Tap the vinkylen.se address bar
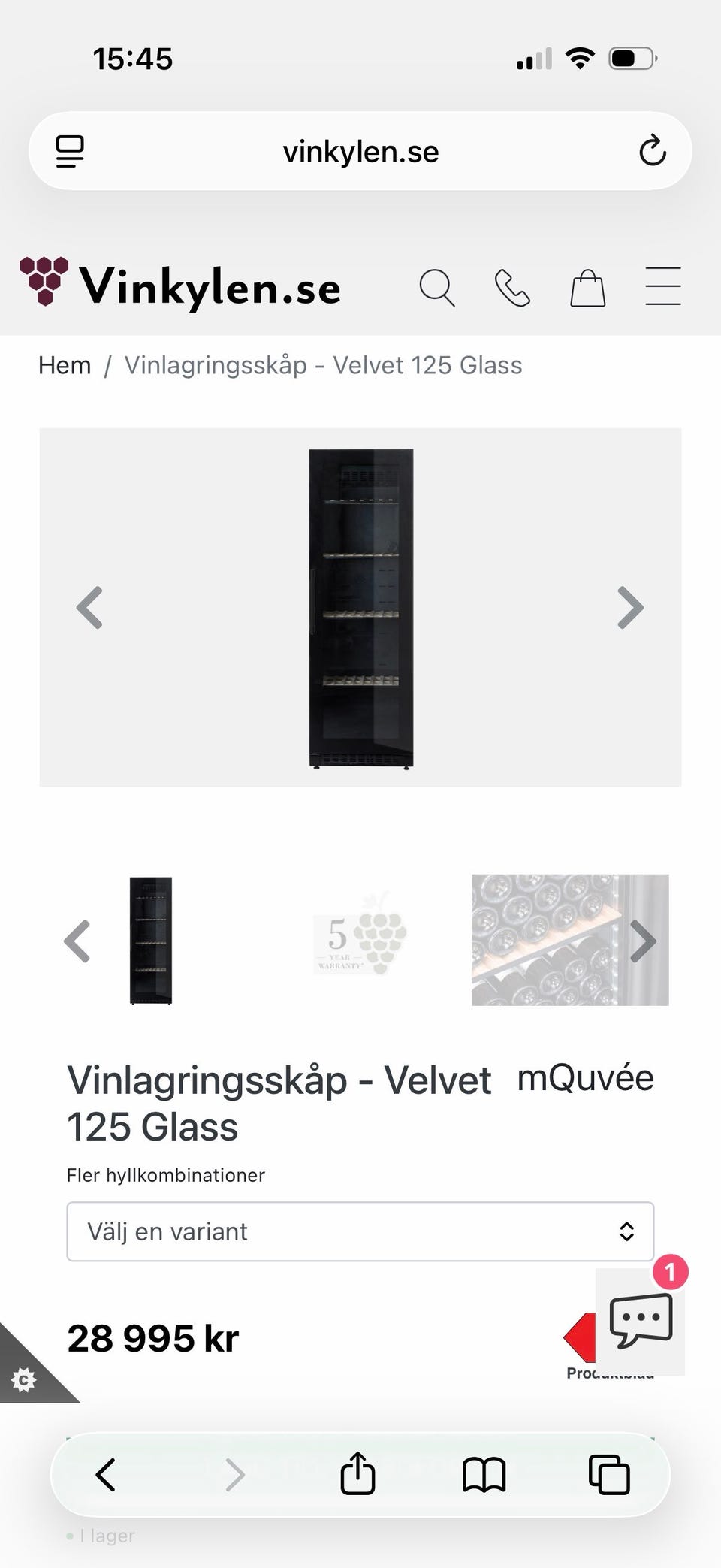This screenshot has height=1568, width=721. click(360, 150)
